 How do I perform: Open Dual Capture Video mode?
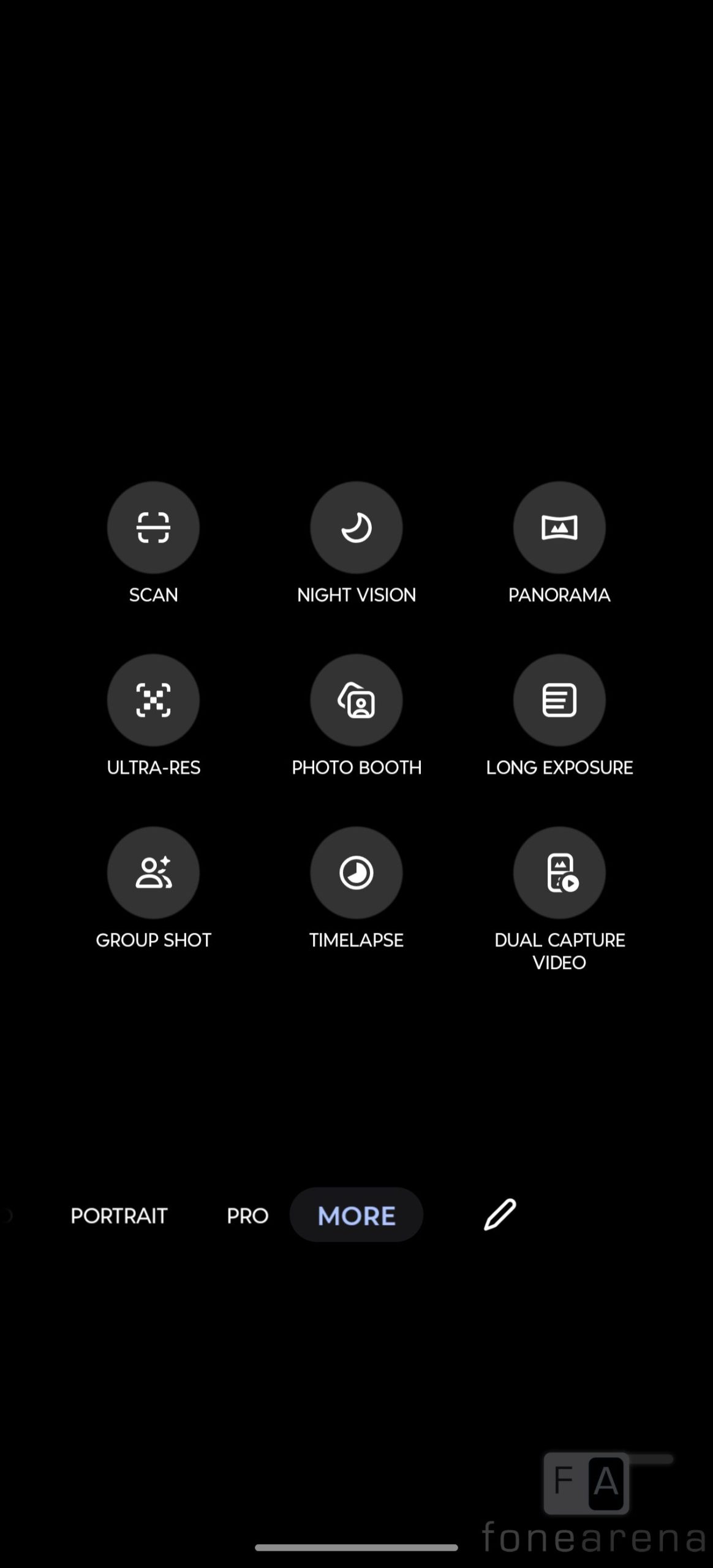[x=559, y=873]
